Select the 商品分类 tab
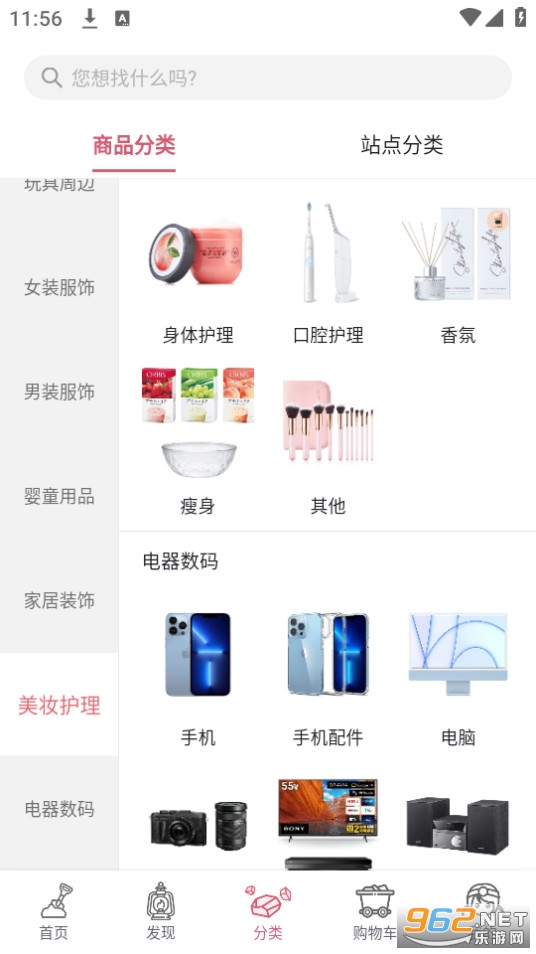The width and height of the screenshot is (536, 954). click(x=134, y=145)
